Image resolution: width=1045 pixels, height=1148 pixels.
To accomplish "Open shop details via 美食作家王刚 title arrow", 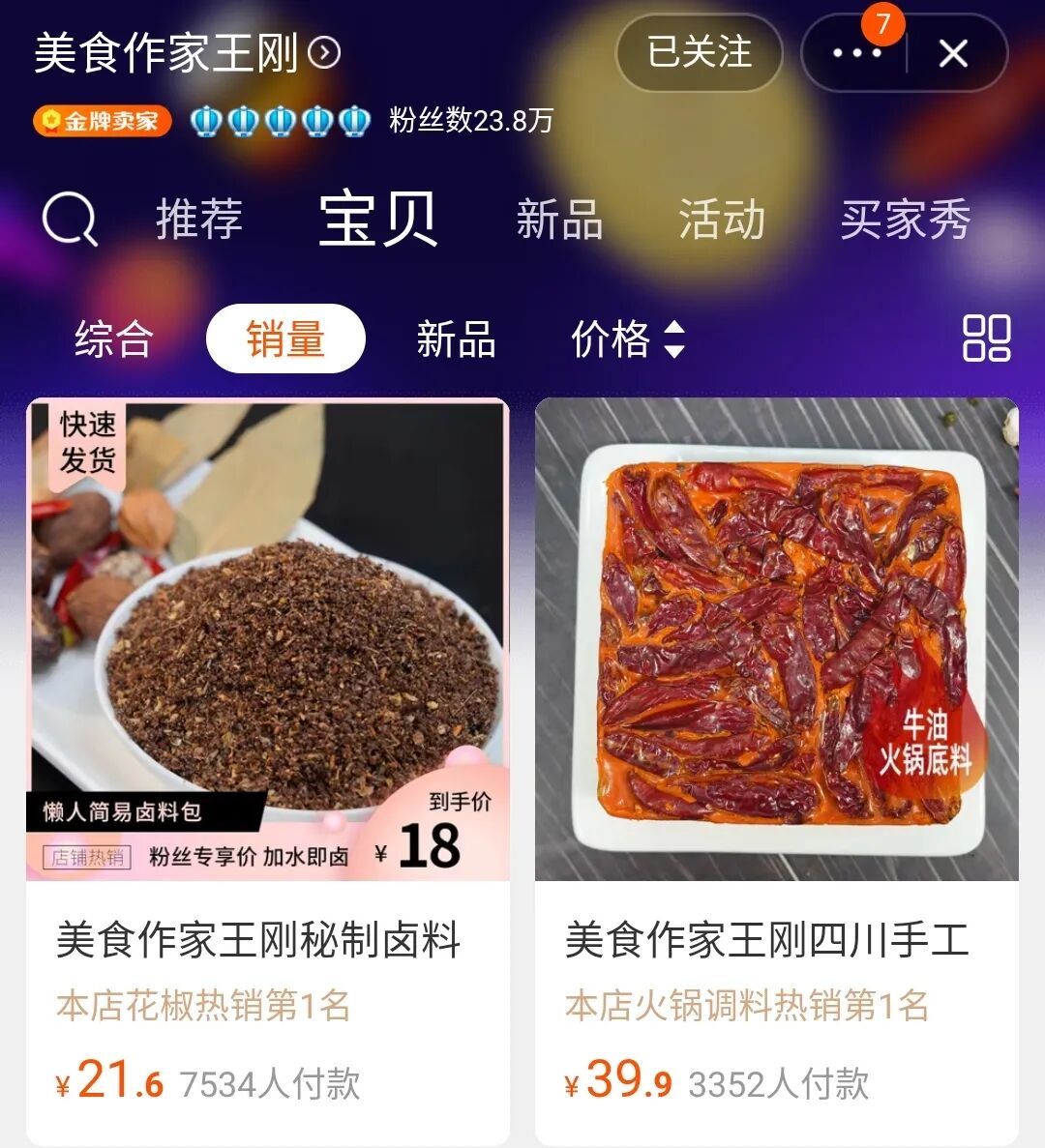I will pos(324,53).
